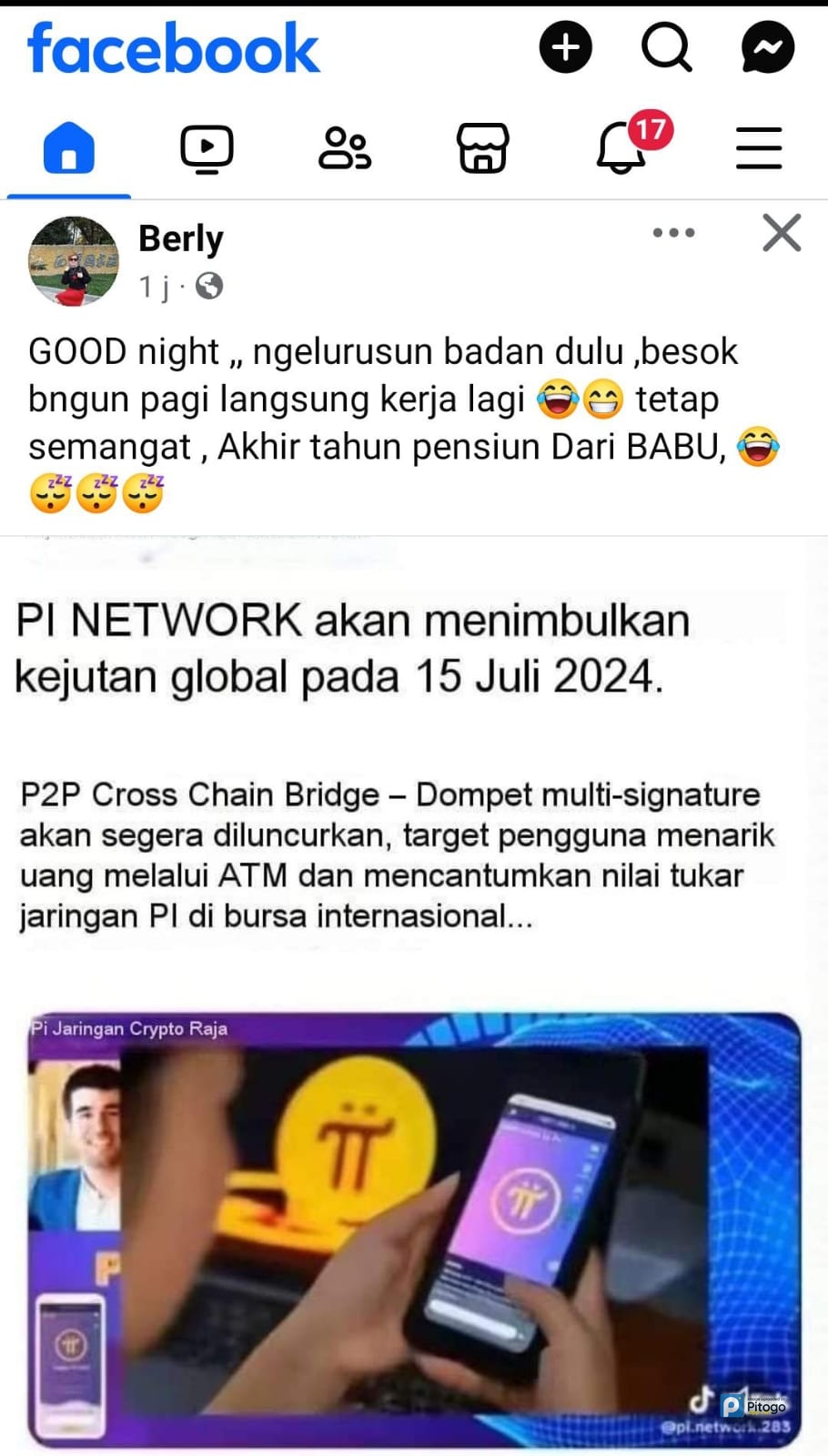Open the Pi Network image in Berly's post

tap(414, 1001)
